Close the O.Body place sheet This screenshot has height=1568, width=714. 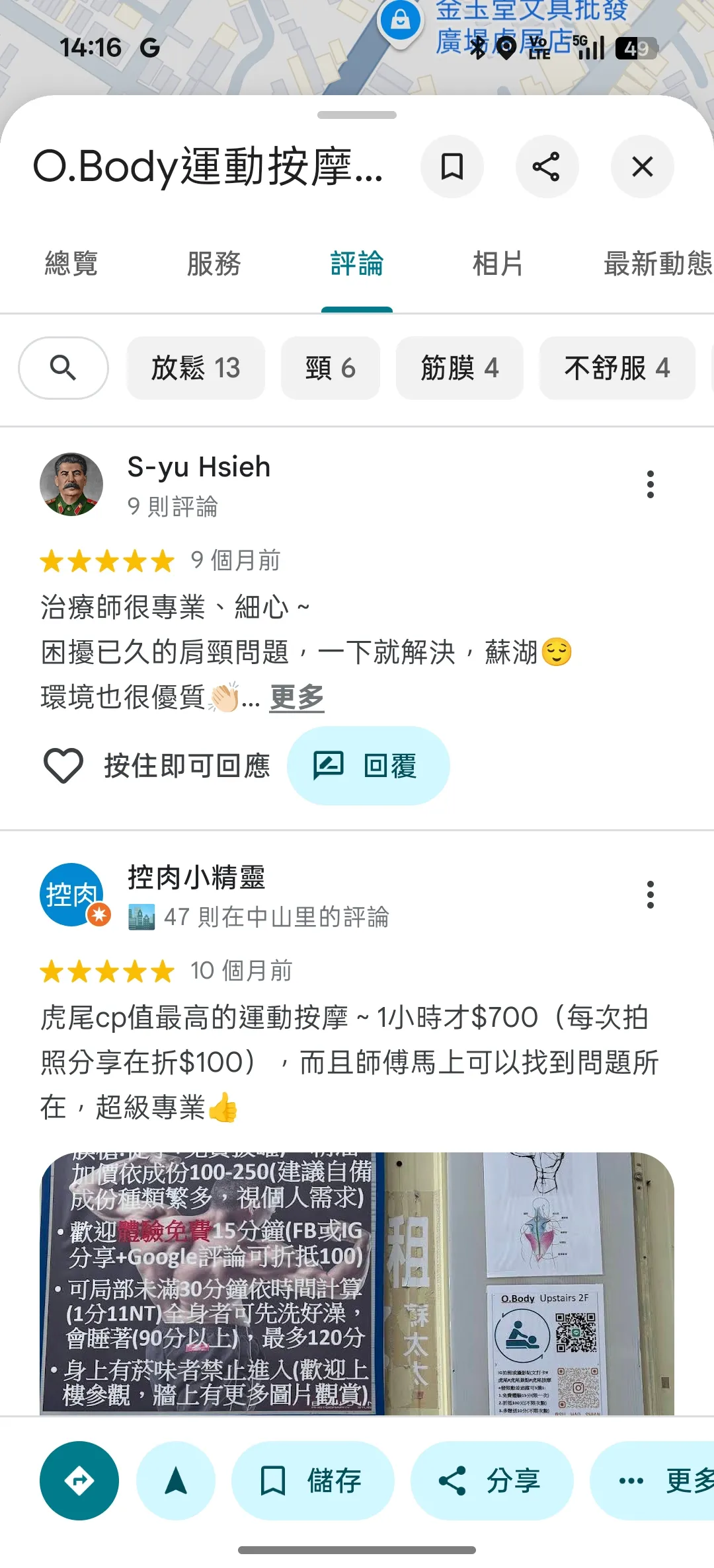tap(642, 167)
